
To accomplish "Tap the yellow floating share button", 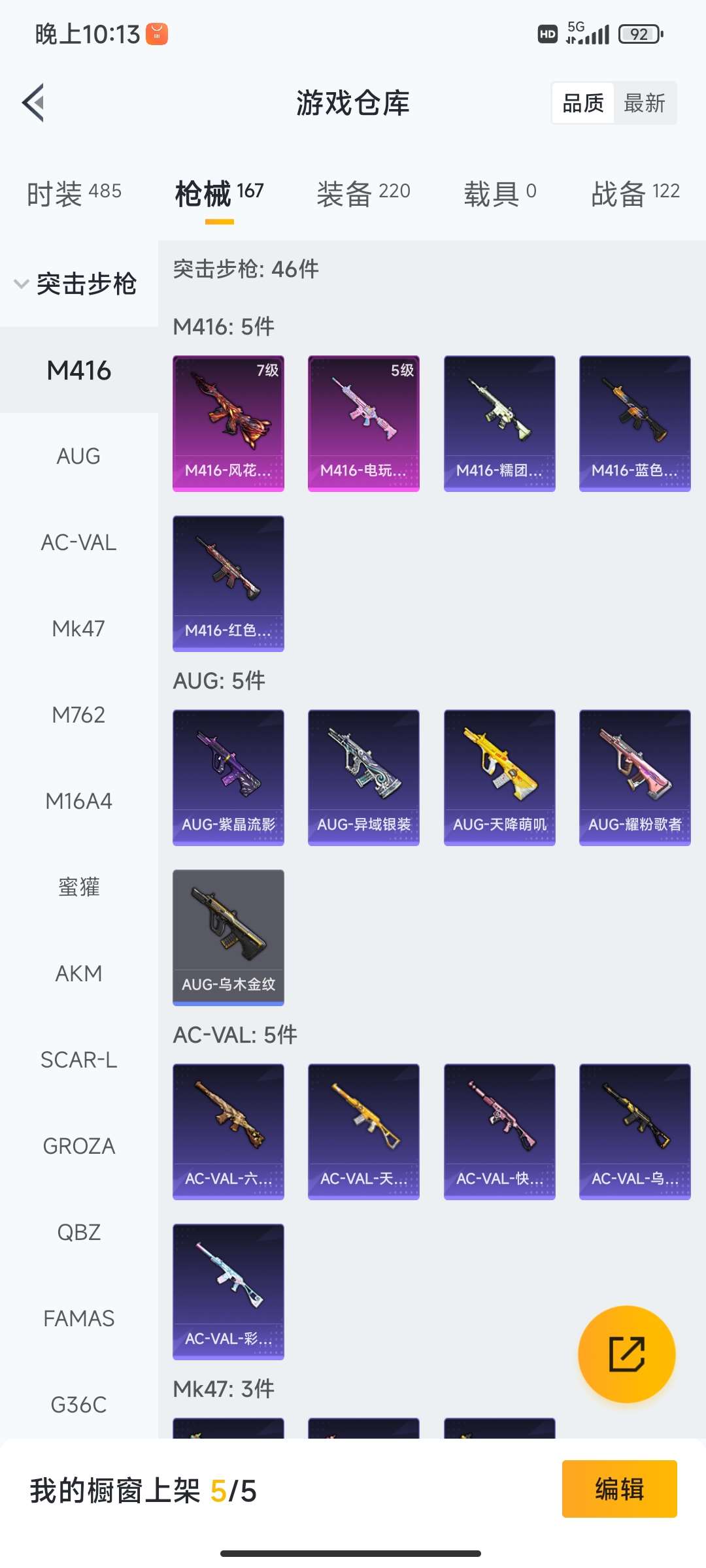I will click(626, 1354).
